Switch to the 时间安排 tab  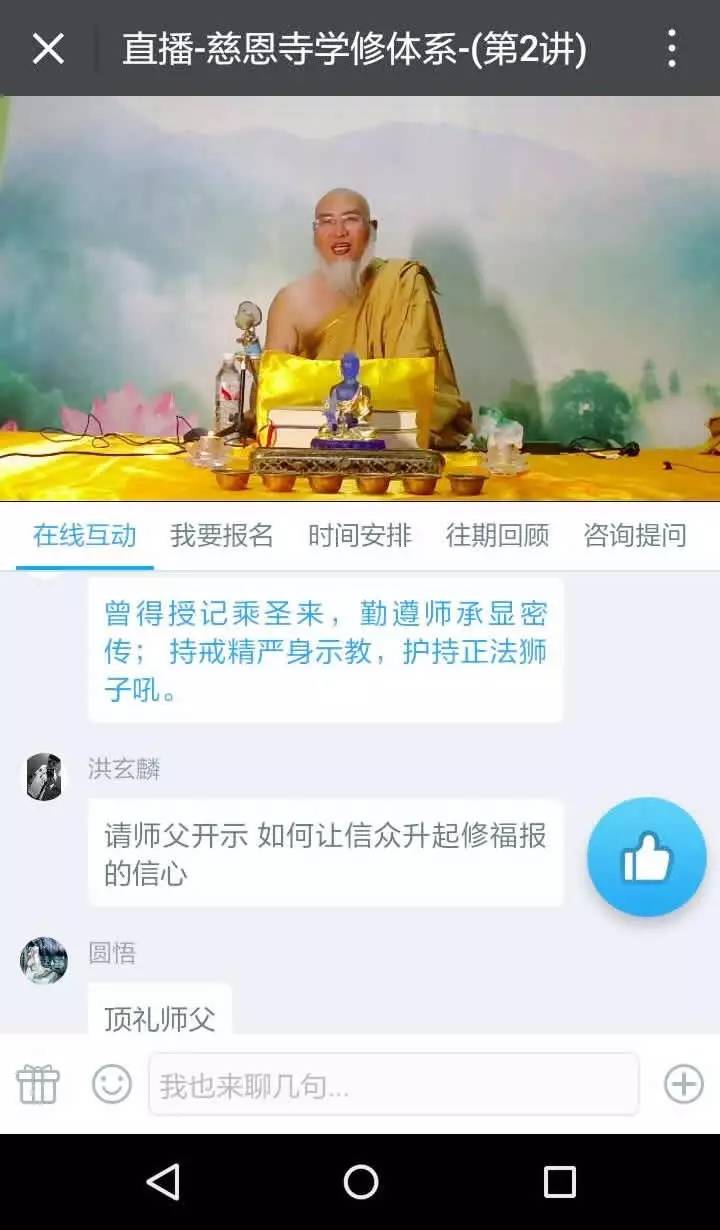point(359,535)
